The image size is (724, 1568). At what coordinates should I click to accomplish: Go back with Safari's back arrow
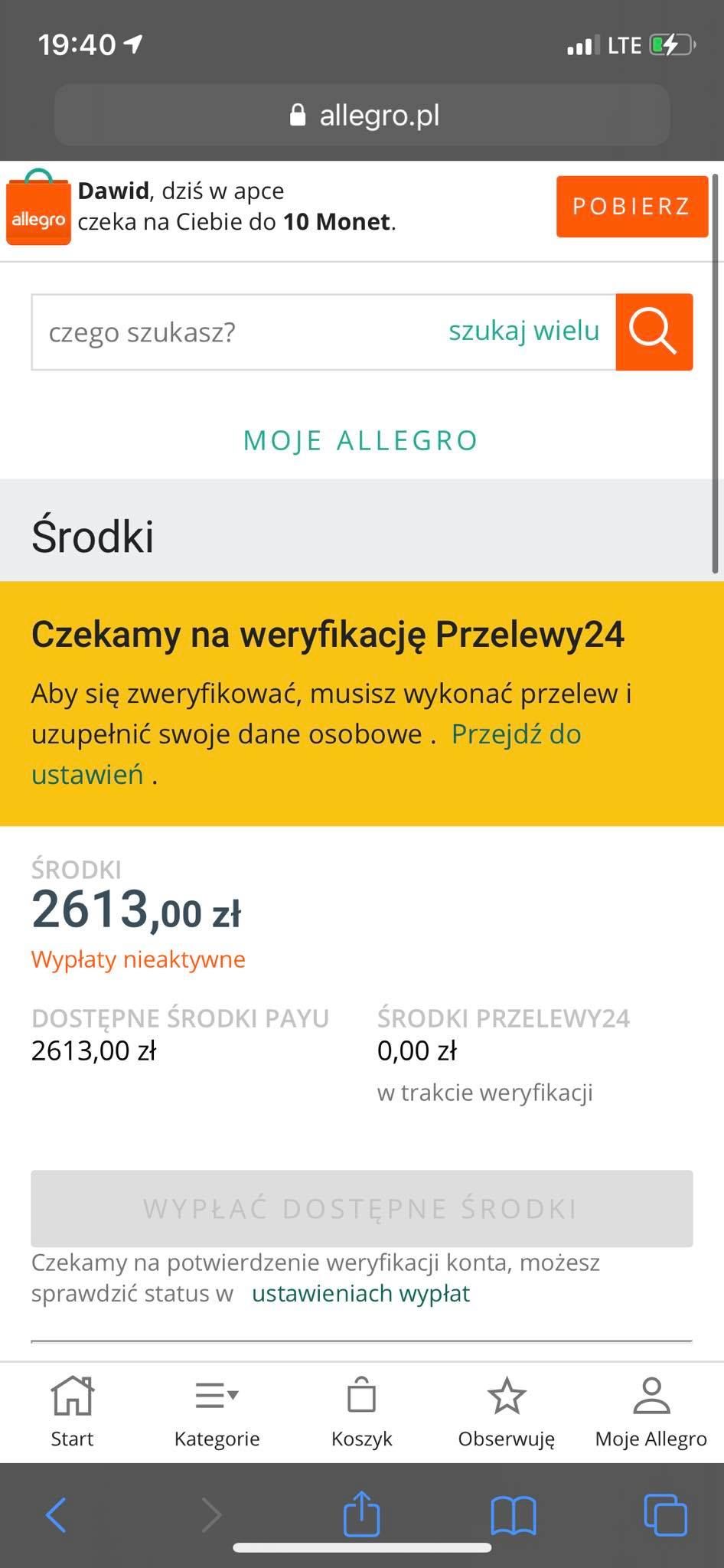click(x=56, y=1514)
